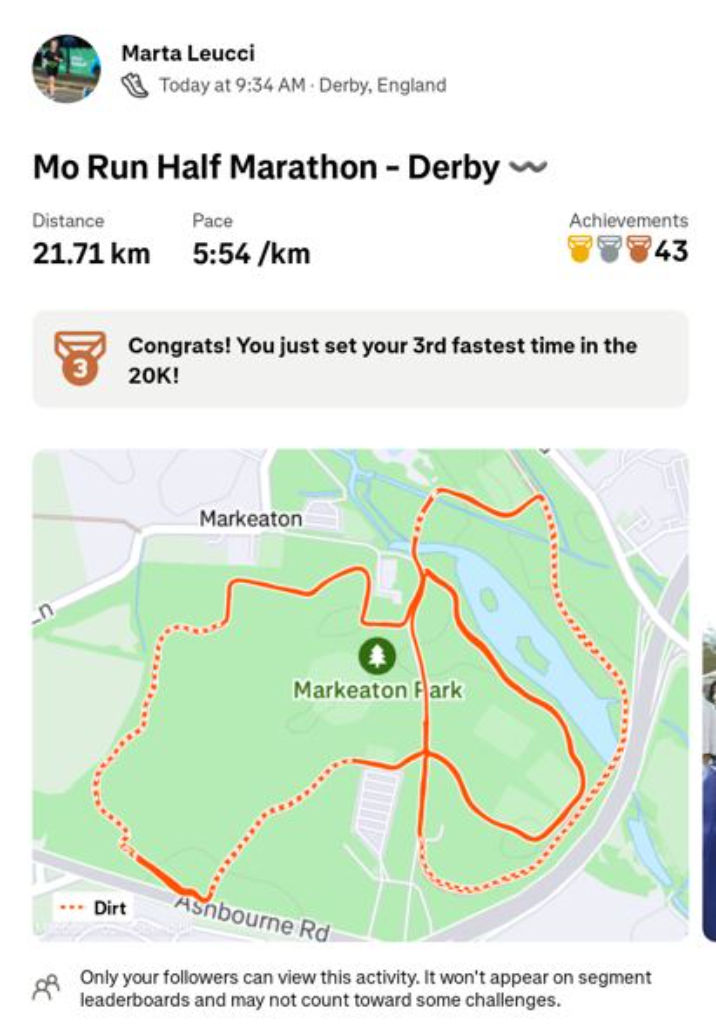Tap the Marta Leucci name link
This screenshot has width=716, height=1024.
(186, 53)
